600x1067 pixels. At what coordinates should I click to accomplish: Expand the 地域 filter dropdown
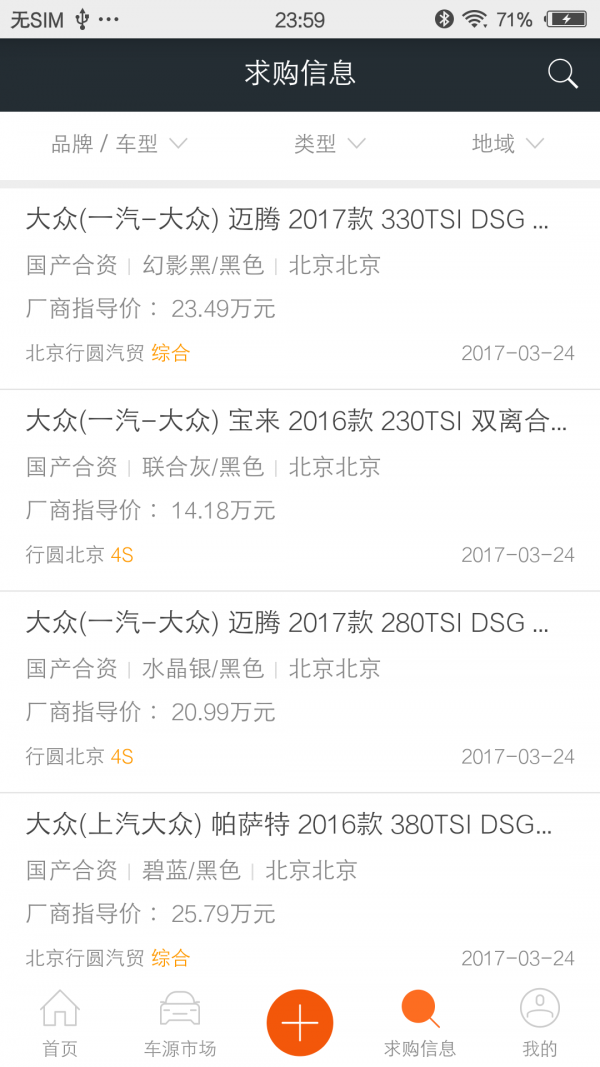[507, 144]
